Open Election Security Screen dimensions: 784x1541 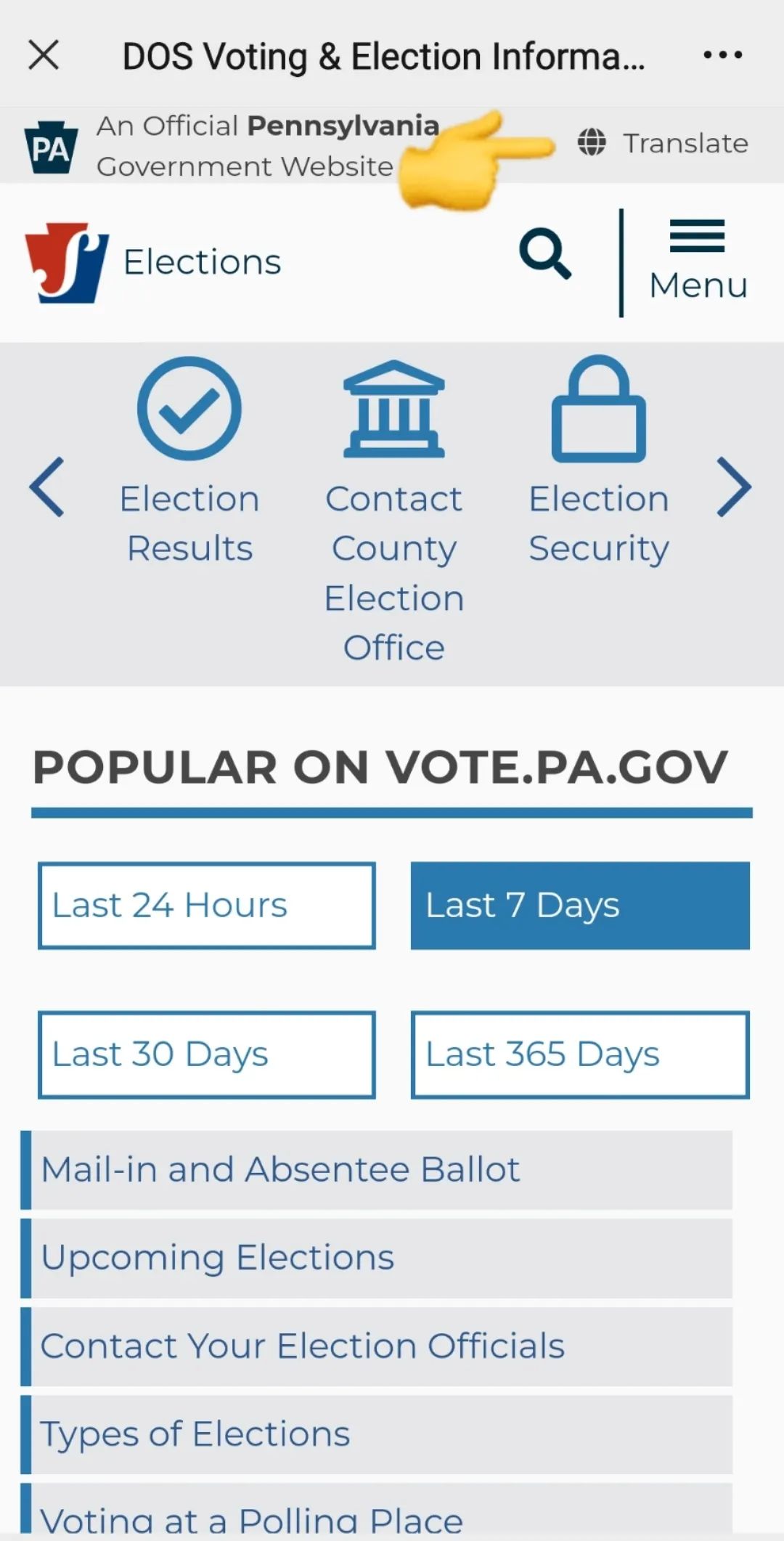click(x=598, y=461)
